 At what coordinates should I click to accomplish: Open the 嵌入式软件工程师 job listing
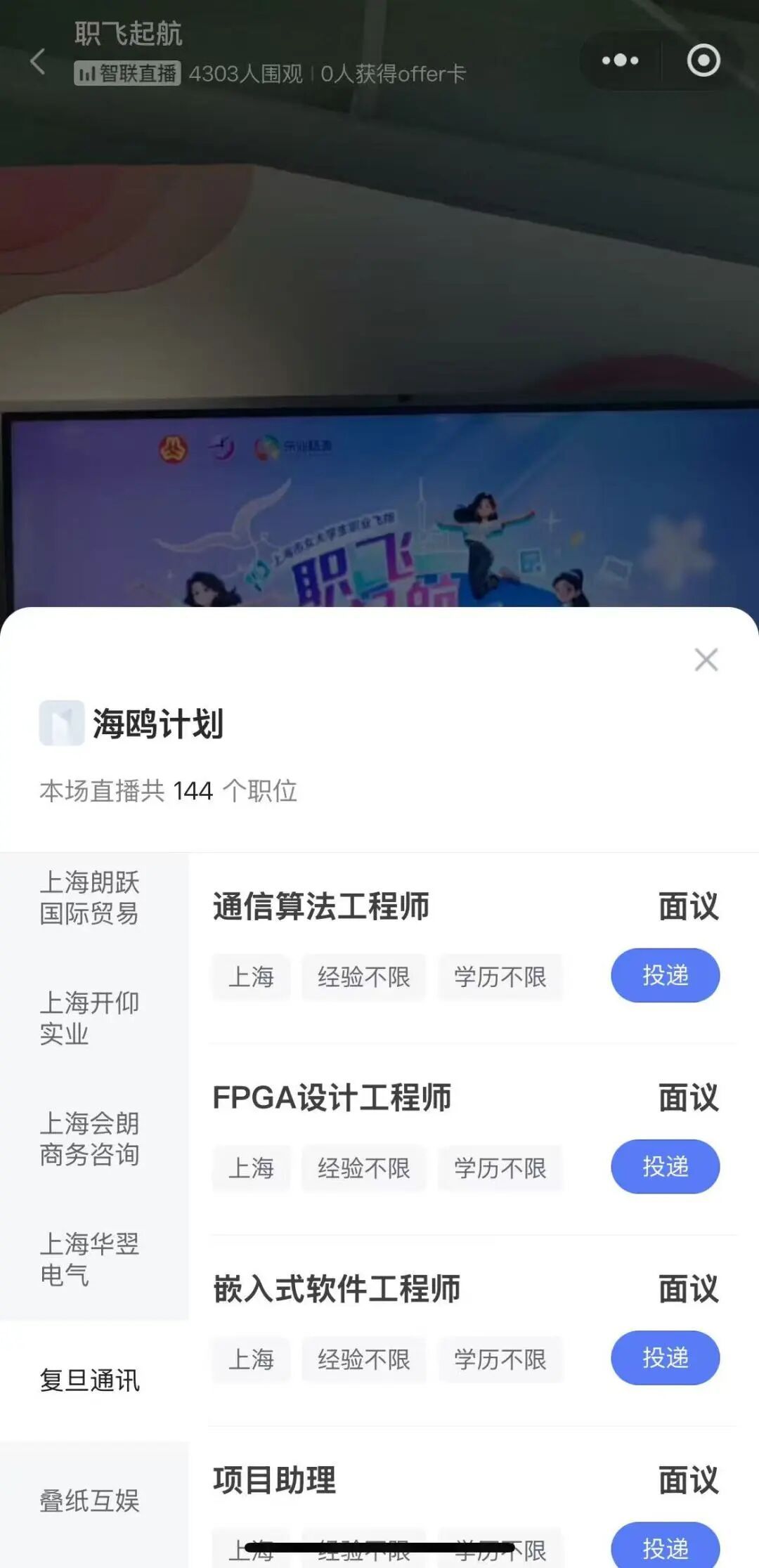337,1289
